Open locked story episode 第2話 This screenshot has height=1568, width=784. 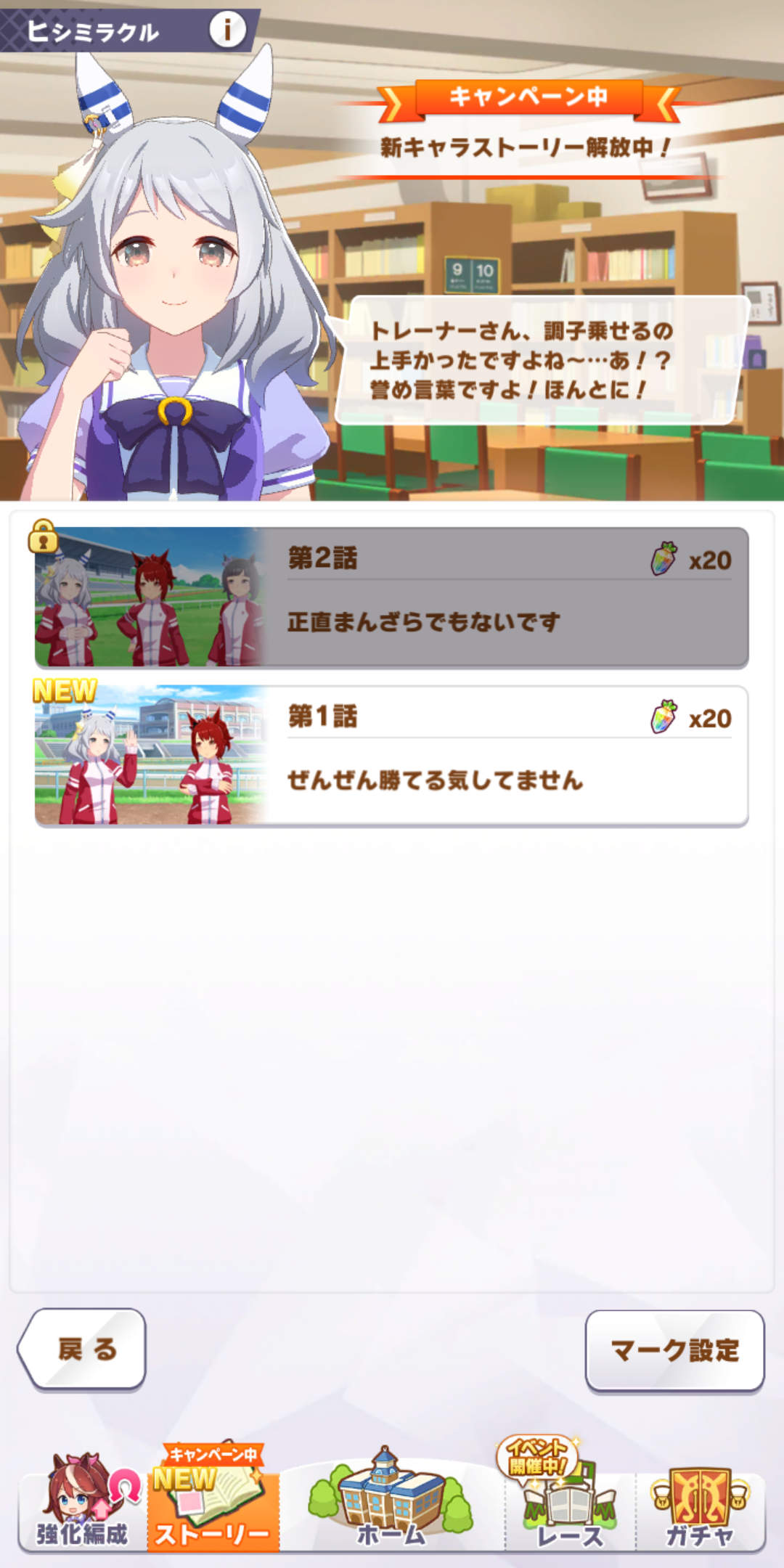click(x=392, y=597)
